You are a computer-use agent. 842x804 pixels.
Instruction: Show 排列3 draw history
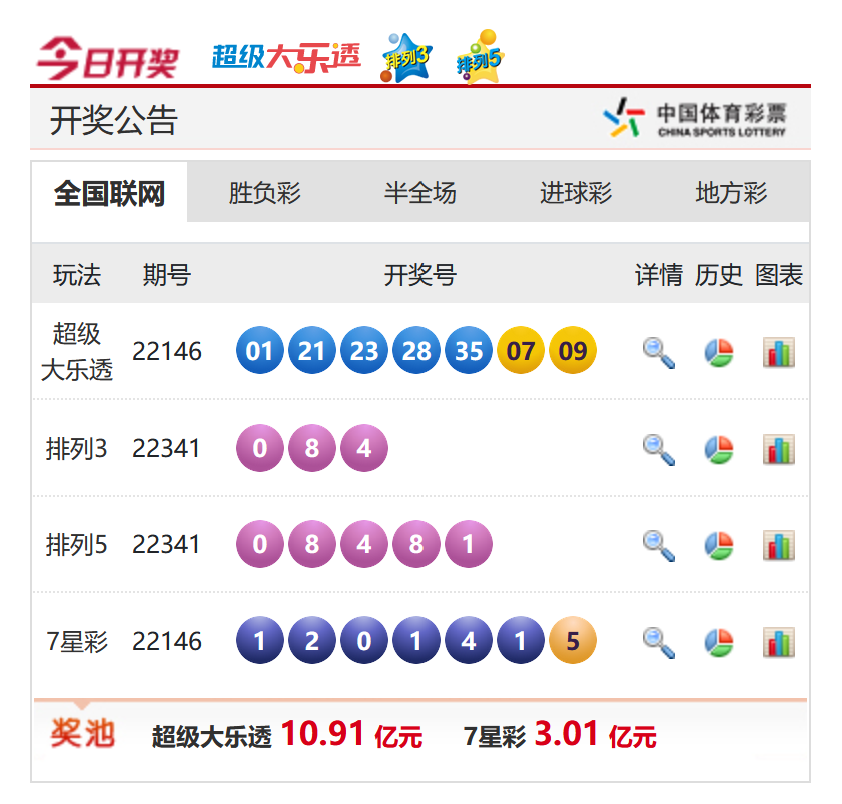click(719, 449)
